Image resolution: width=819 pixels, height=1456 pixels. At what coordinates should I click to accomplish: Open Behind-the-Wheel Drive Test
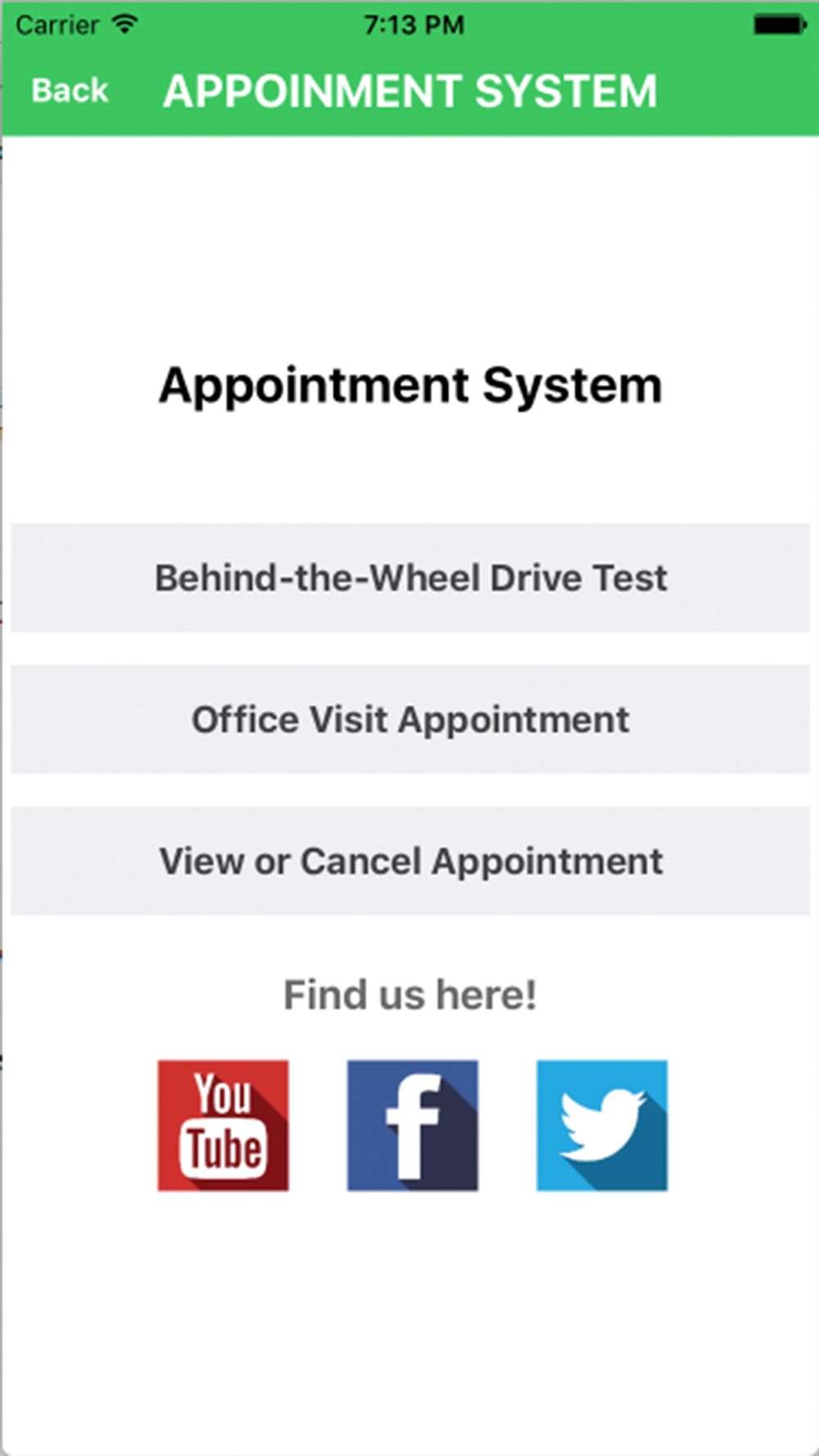(410, 577)
